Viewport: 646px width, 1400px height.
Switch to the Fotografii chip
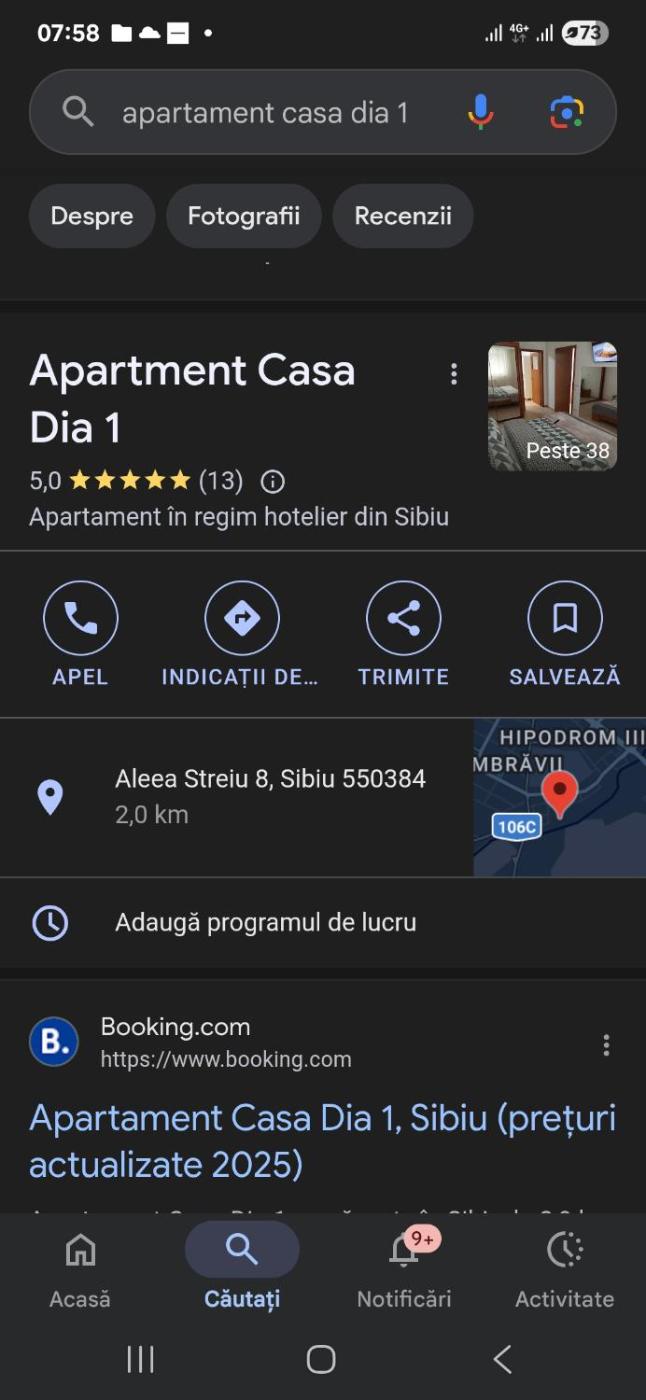click(244, 216)
